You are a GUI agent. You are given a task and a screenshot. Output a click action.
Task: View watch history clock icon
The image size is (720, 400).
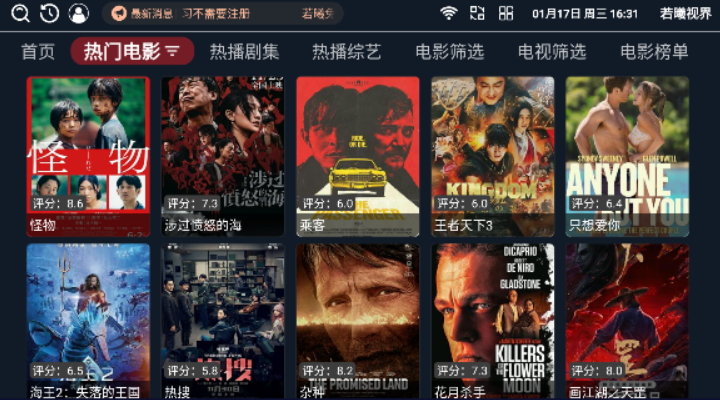pyautogui.click(x=49, y=14)
